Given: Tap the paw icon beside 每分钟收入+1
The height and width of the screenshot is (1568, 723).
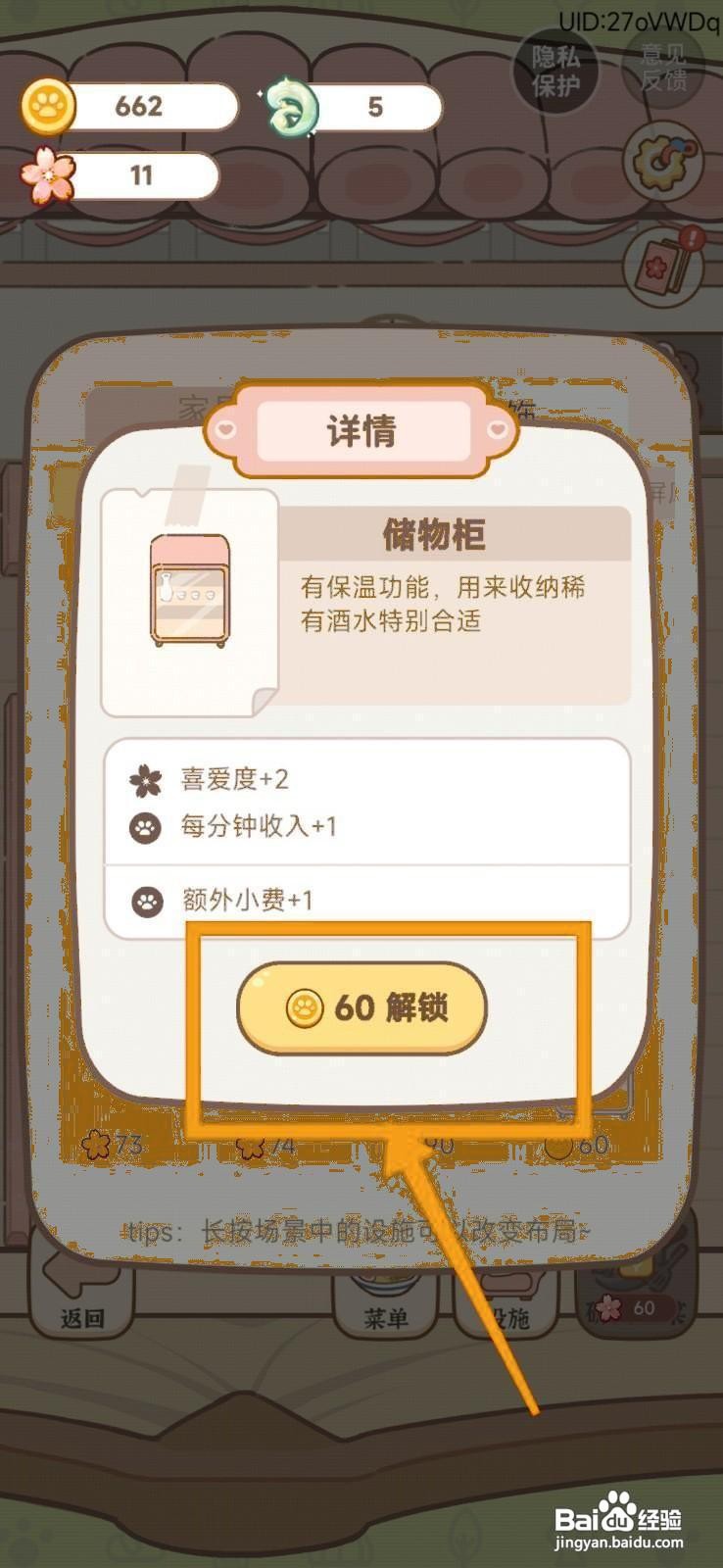Looking at the screenshot, I should pos(143,828).
